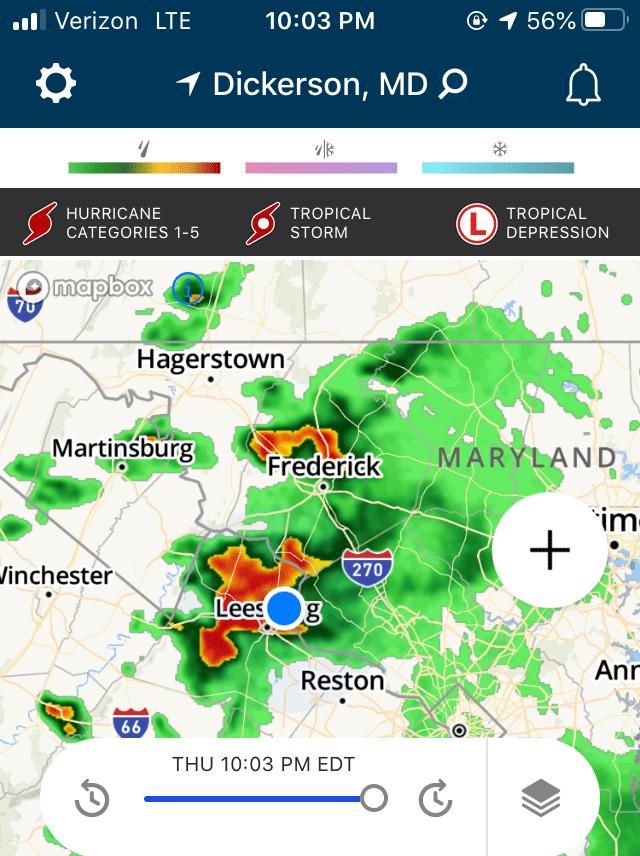Open the map layers menu
640x856 pixels.
click(542, 798)
